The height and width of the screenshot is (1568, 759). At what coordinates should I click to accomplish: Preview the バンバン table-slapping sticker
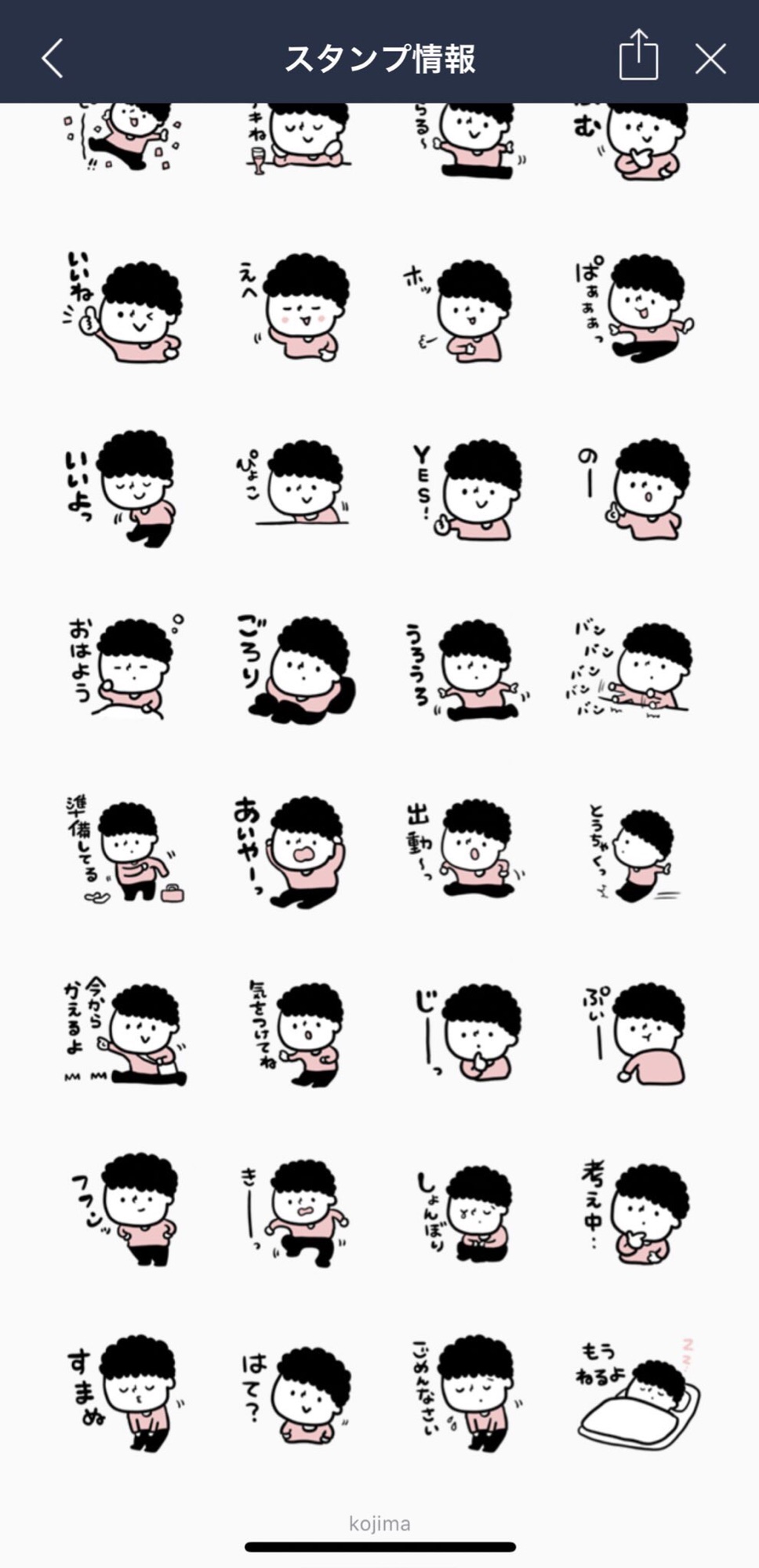pos(632,669)
